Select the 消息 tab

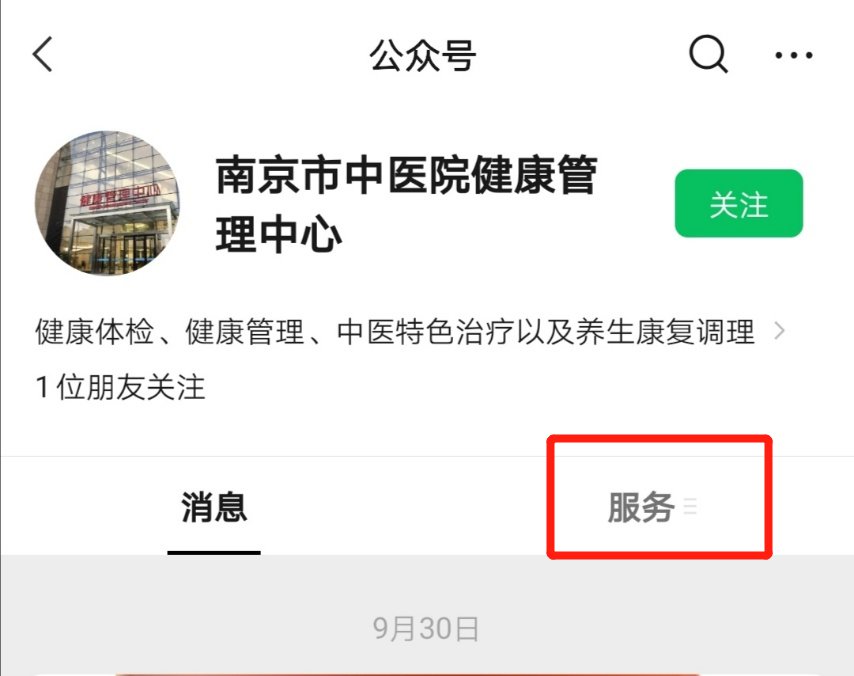pyautogui.click(x=214, y=508)
